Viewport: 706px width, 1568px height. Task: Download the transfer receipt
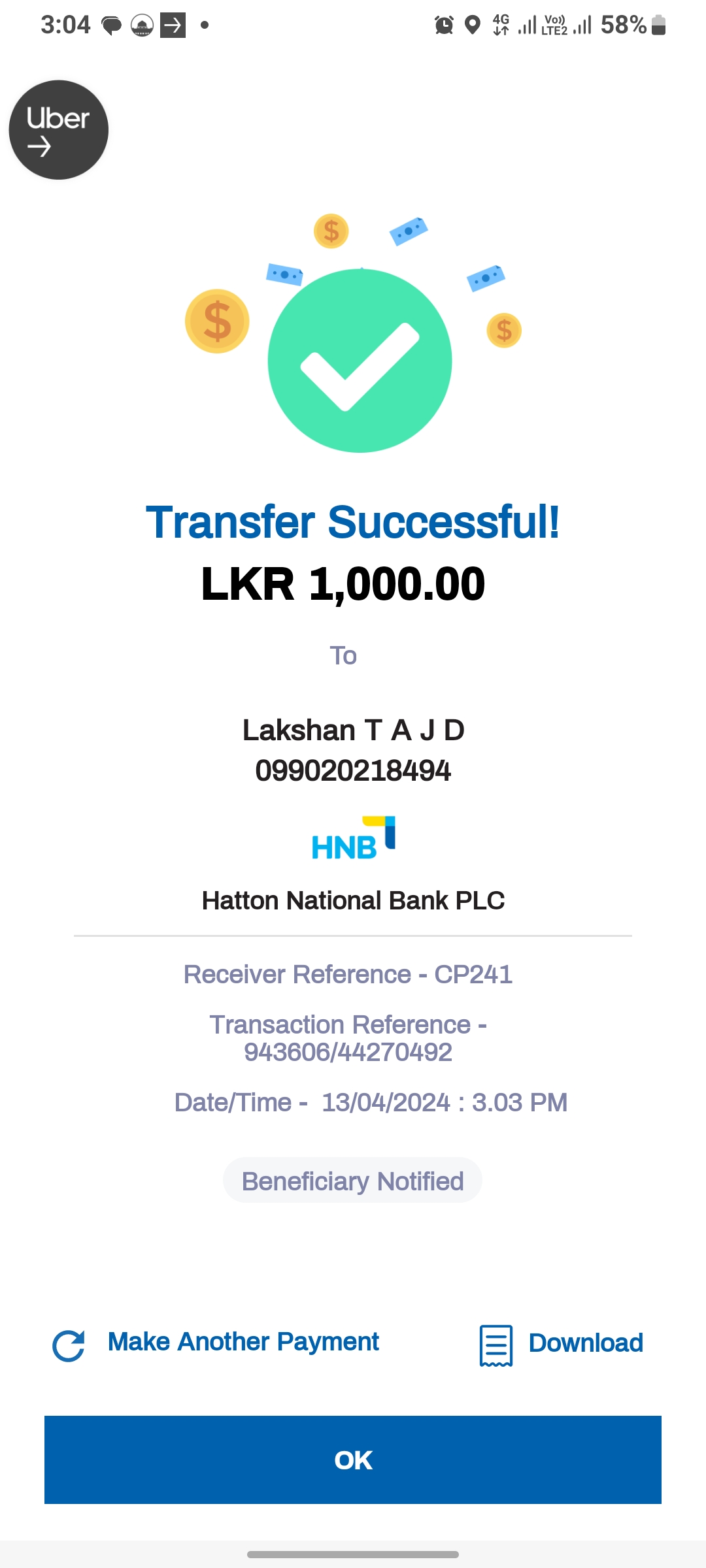coord(562,1343)
